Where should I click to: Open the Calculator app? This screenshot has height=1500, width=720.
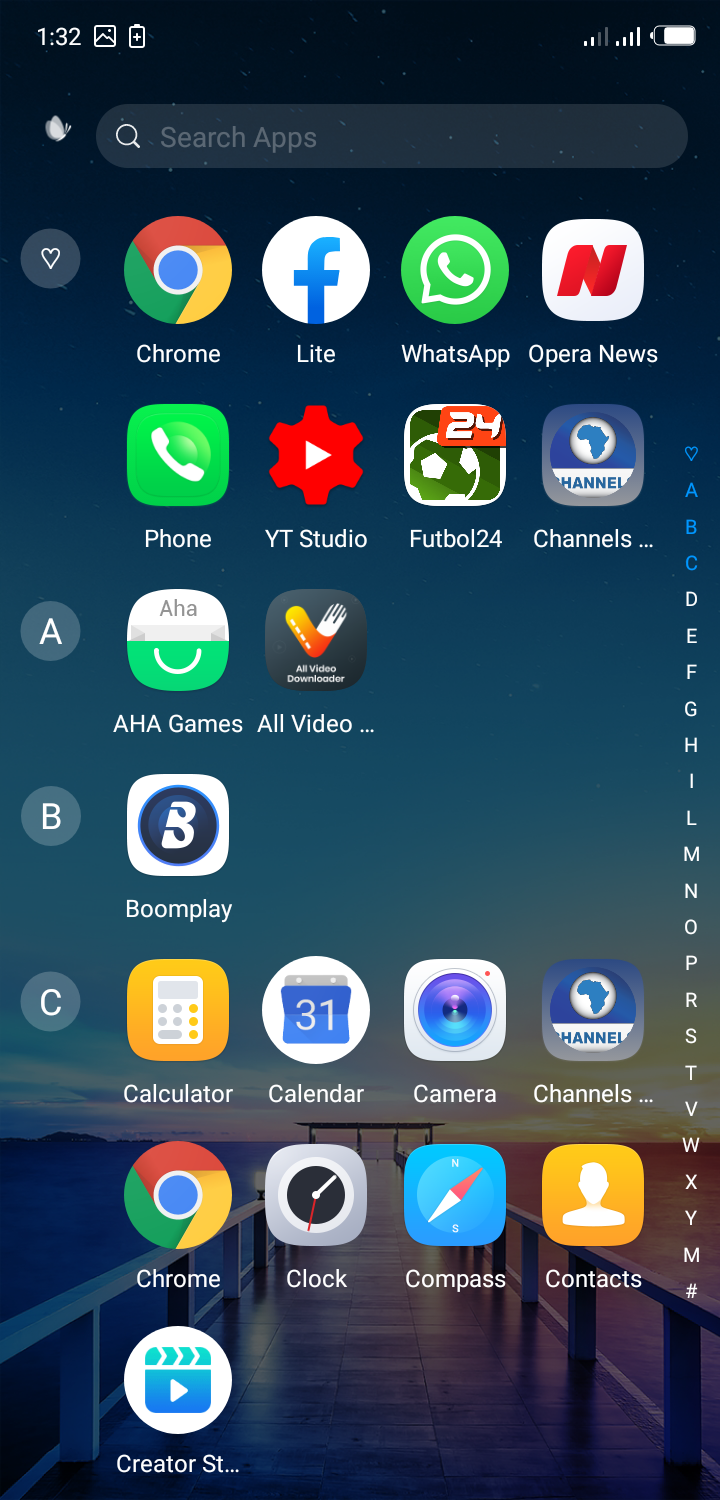[178, 1011]
